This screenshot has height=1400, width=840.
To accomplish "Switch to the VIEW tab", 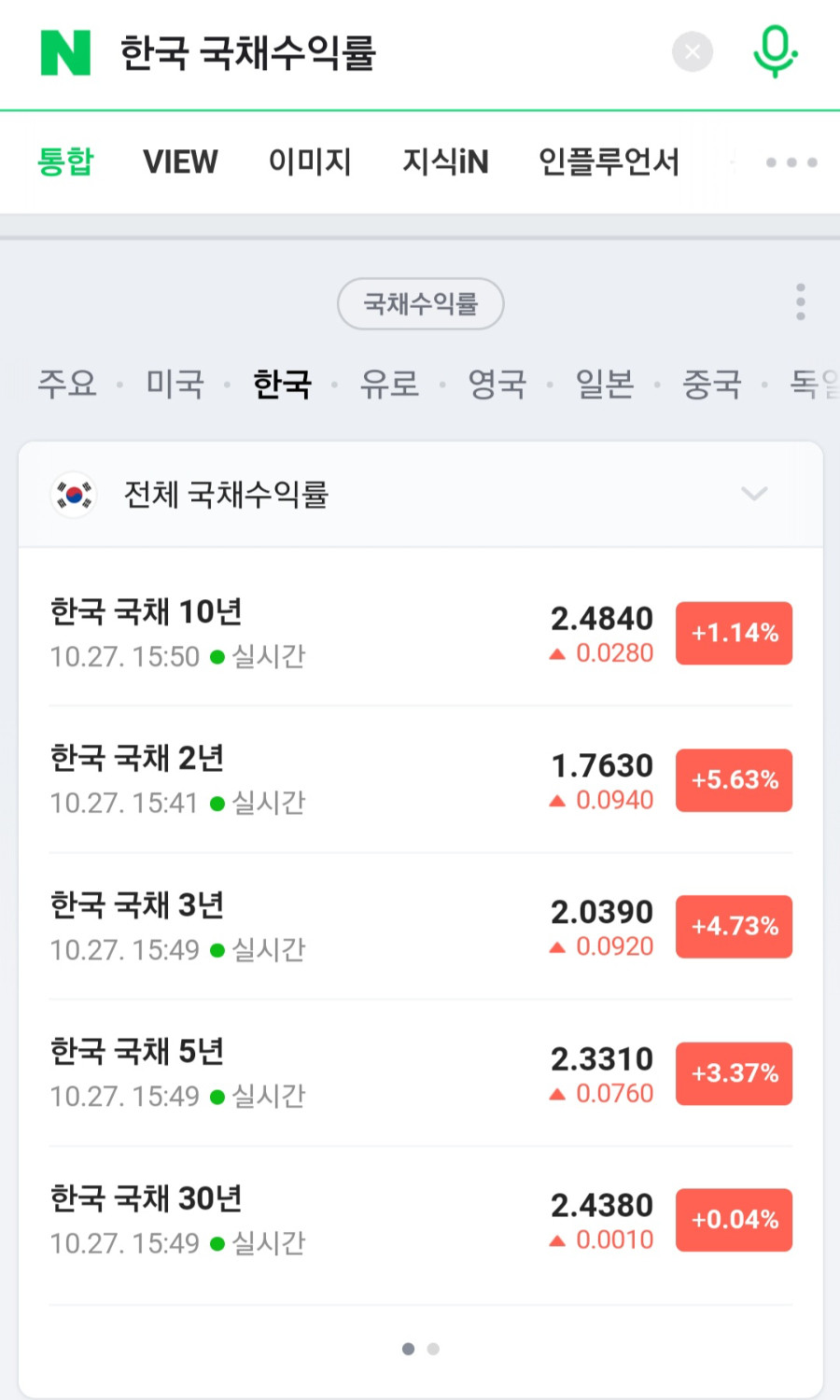I will [180, 161].
